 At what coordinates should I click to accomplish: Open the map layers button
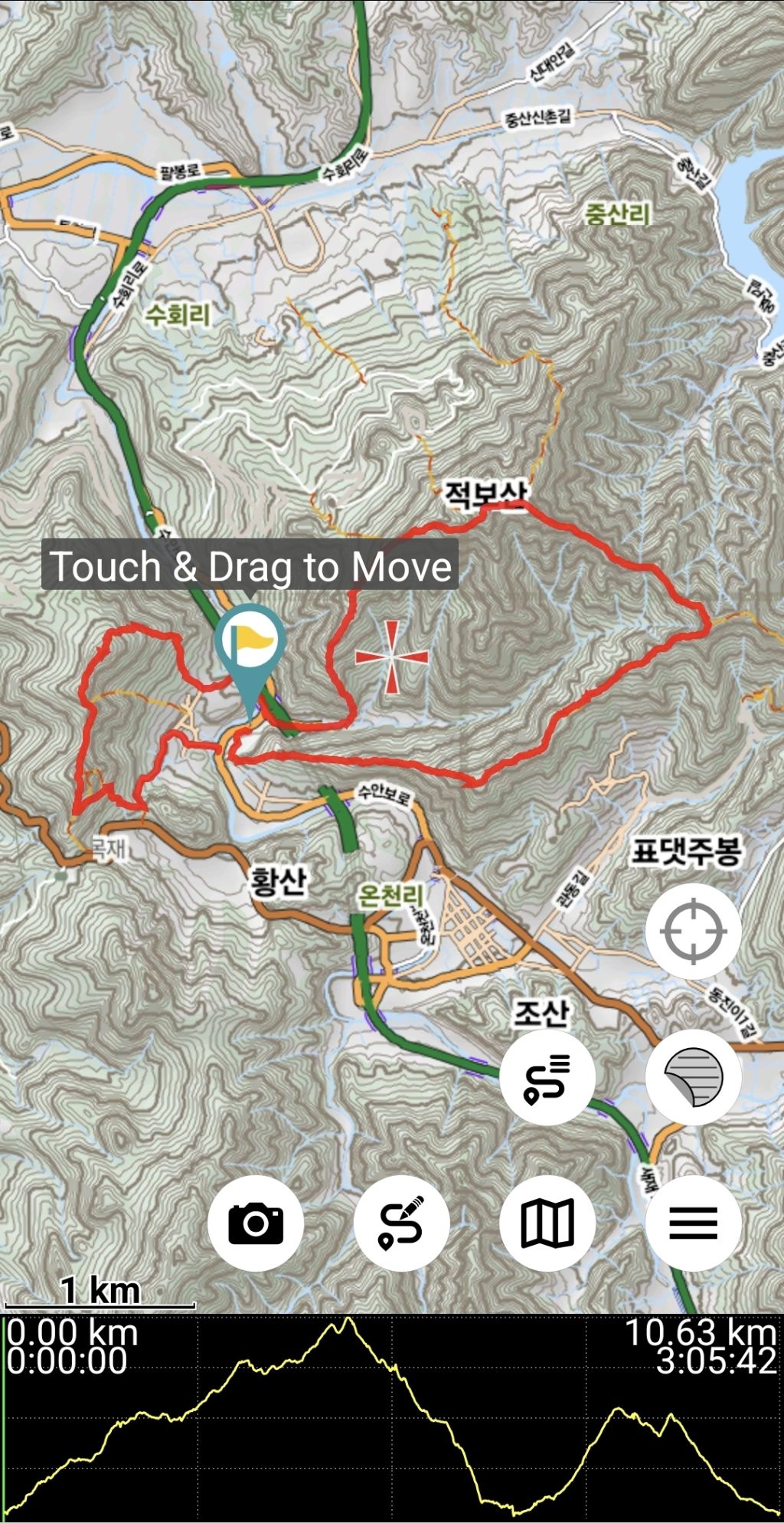(693, 1077)
